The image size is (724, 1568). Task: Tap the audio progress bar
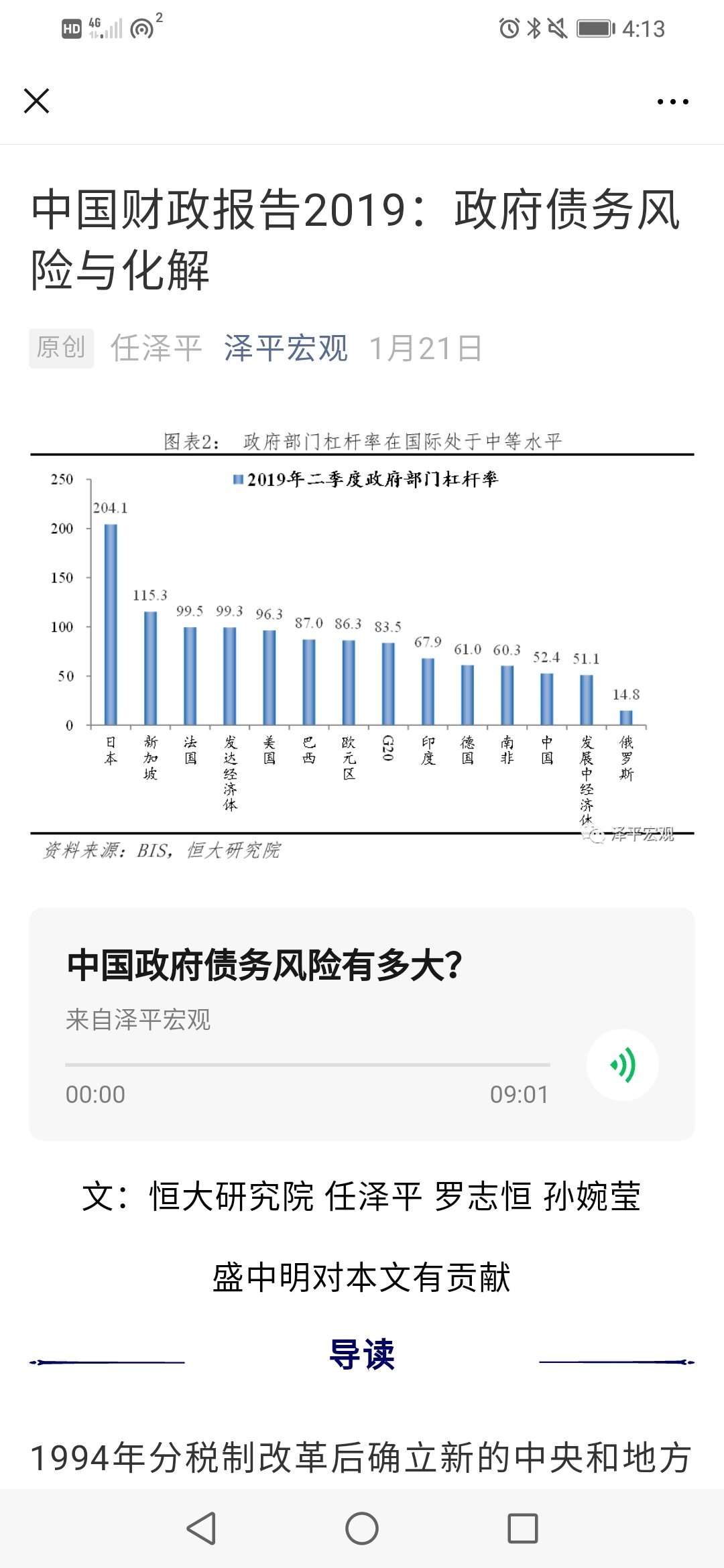307,1064
